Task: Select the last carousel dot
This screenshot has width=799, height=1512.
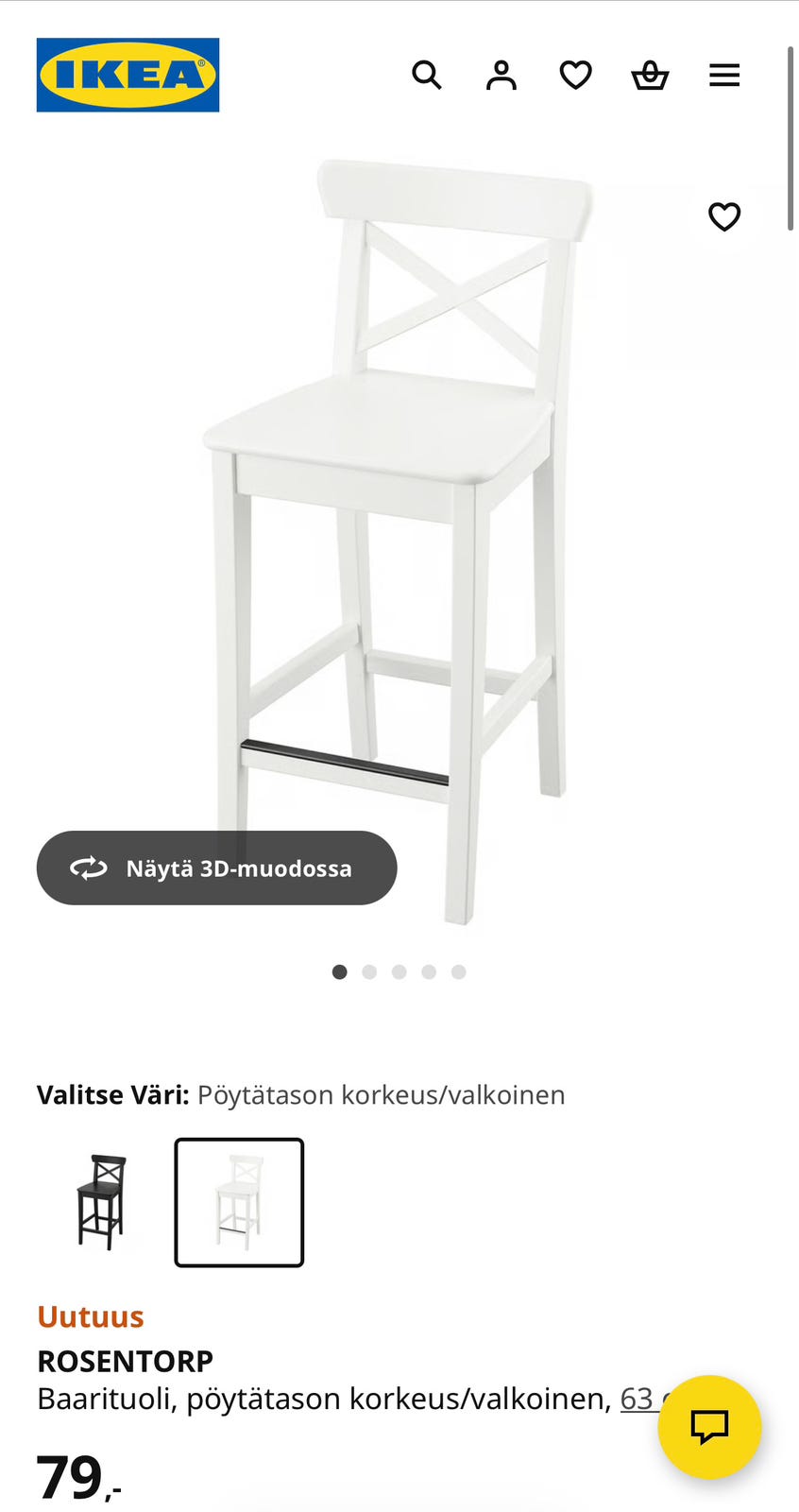Action: tap(459, 971)
